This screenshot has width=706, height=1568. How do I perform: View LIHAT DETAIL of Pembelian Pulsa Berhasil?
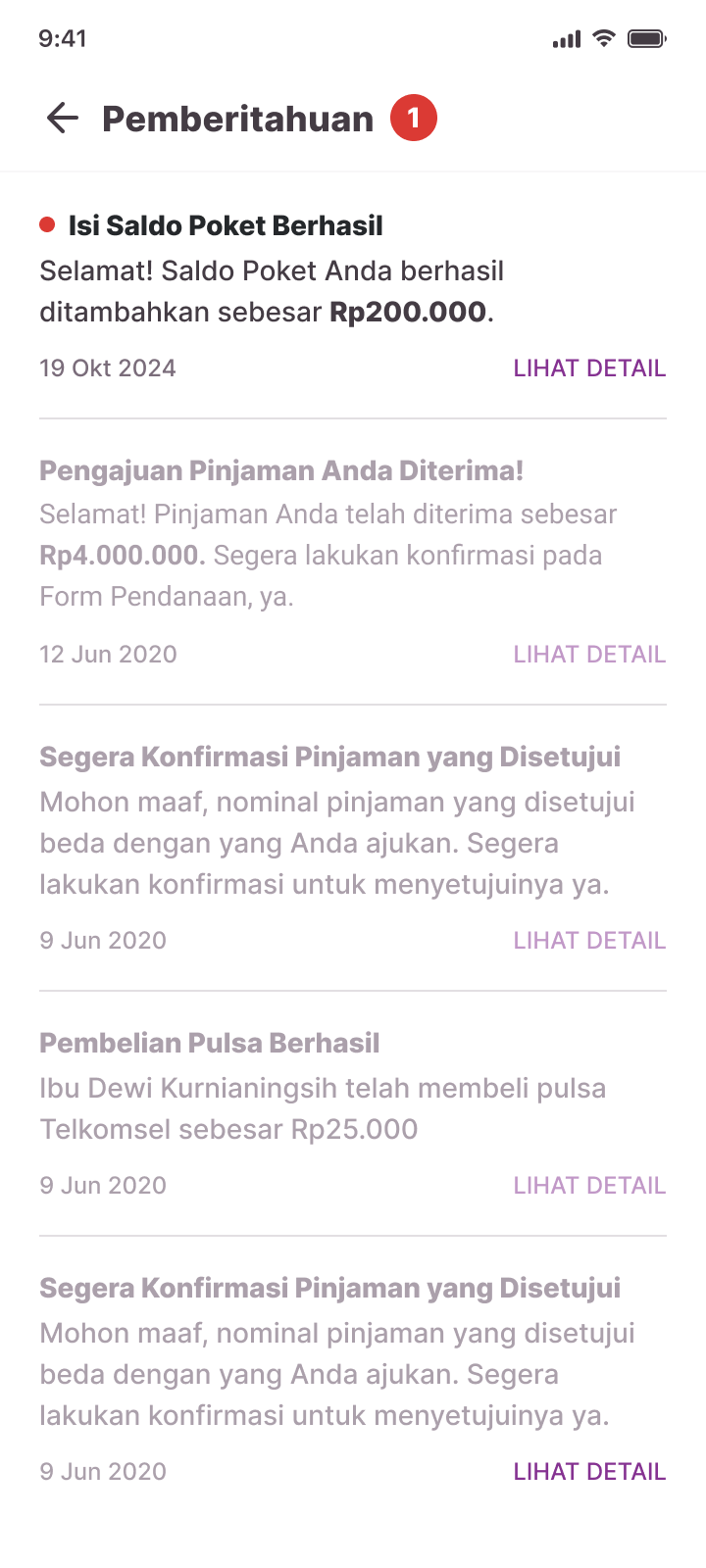click(x=589, y=1186)
